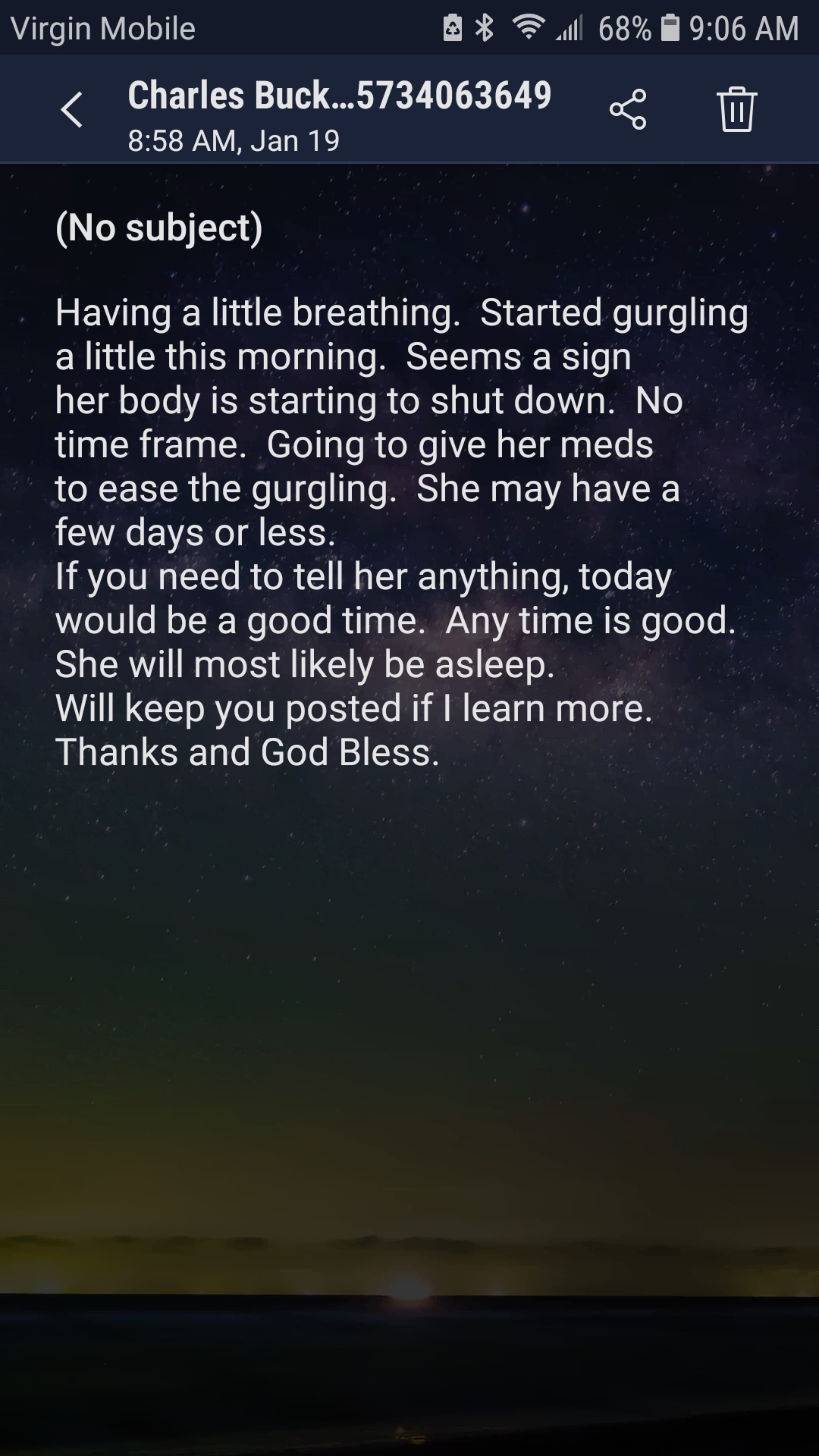Image resolution: width=819 pixels, height=1456 pixels.
Task: Go back to the message list
Action: (72, 110)
